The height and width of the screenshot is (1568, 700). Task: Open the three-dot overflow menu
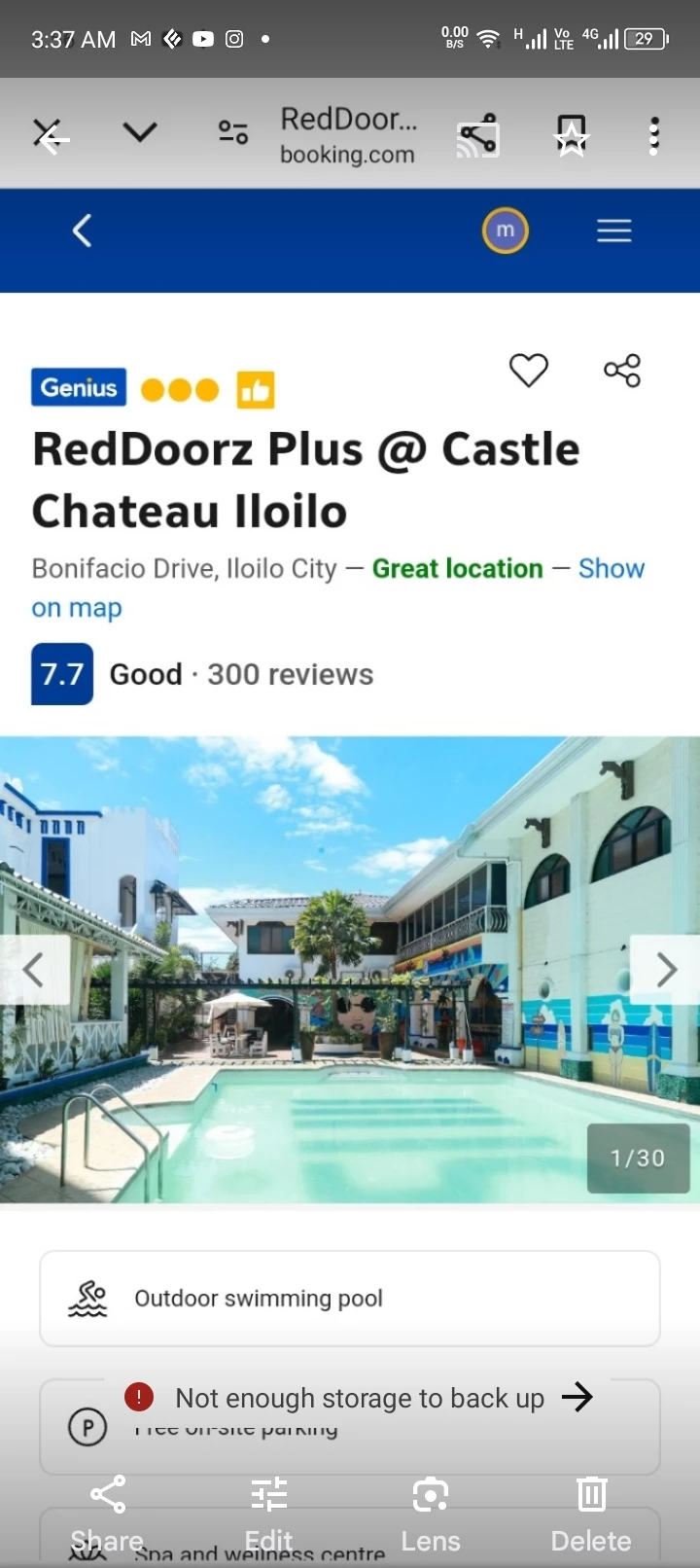point(654,136)
